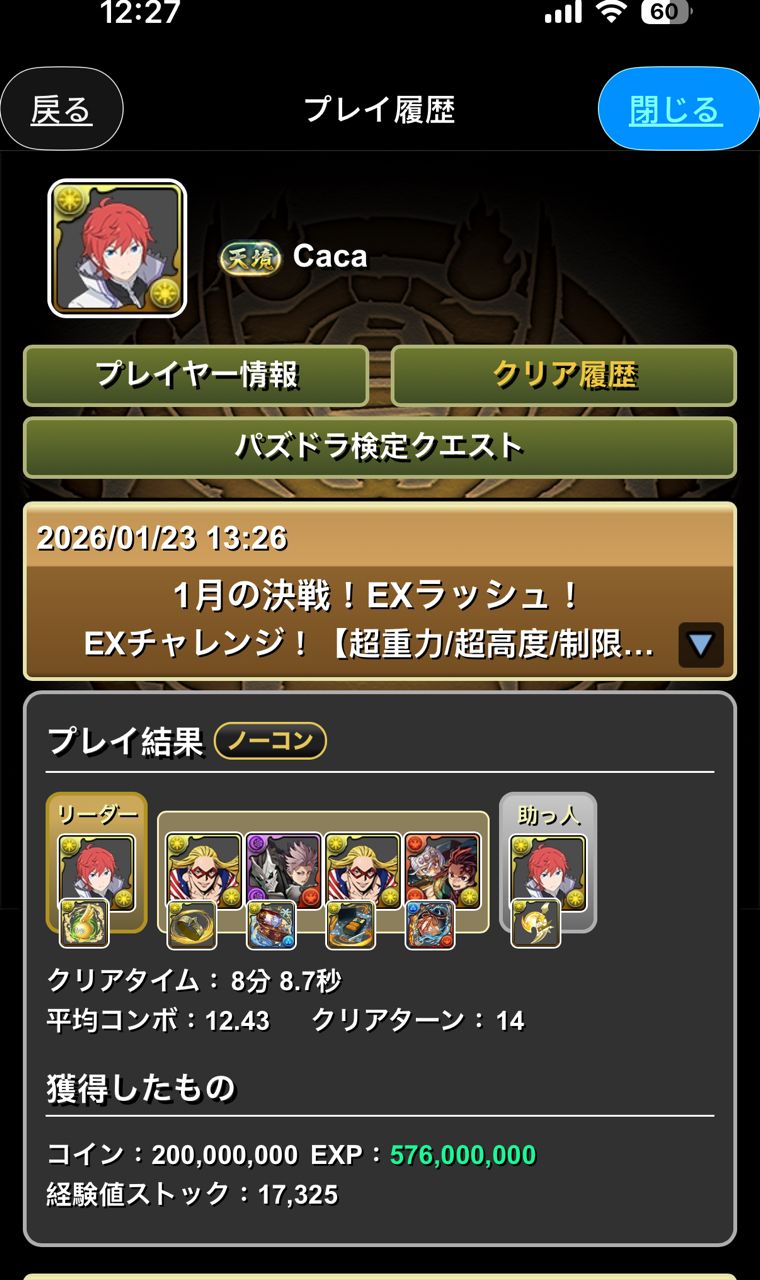
Task: Expand the 1月の決戦！EXラッシュ！ dungeon dropdown
Action: tap(700, 644)
